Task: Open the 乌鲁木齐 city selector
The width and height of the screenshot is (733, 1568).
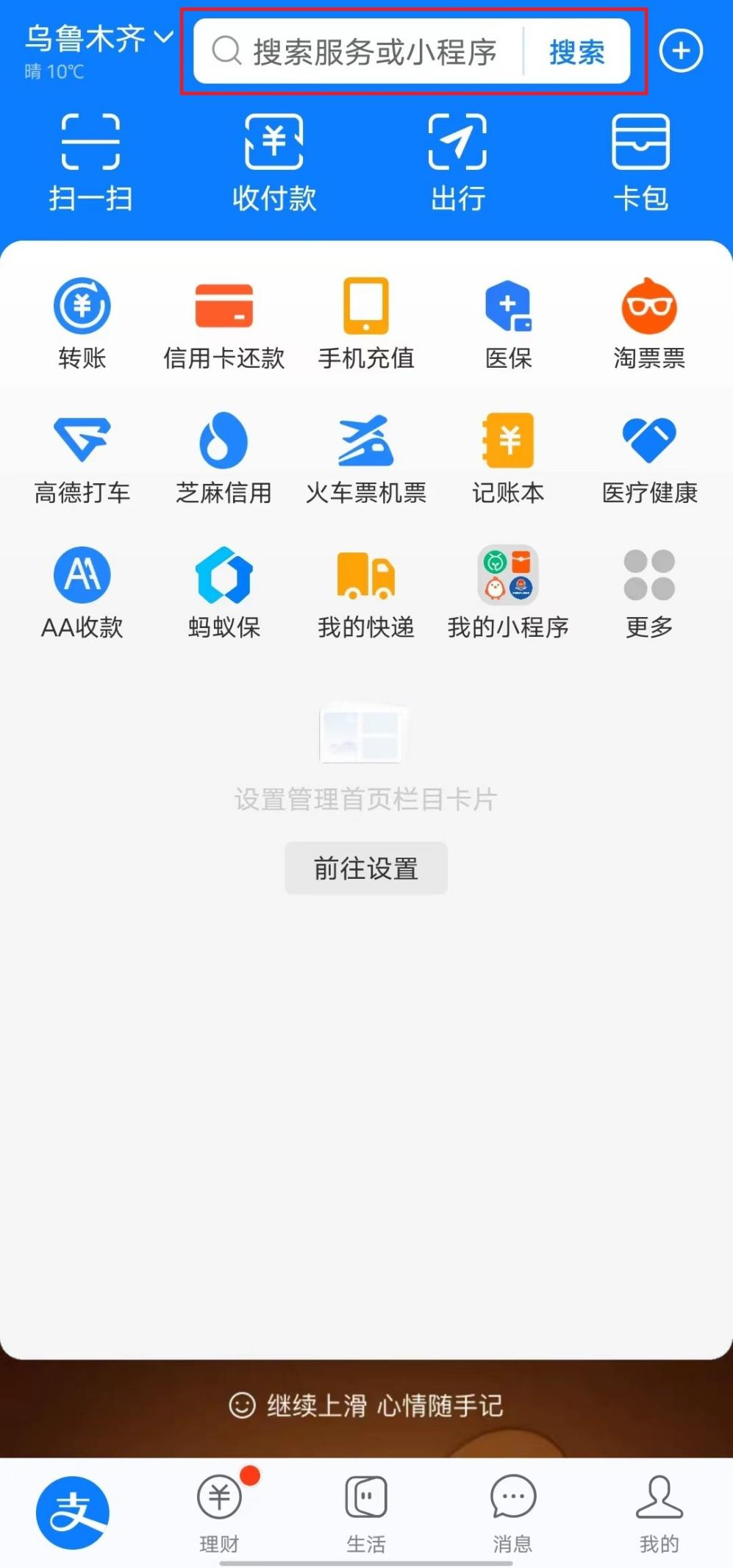Action: tap(99, 38)
